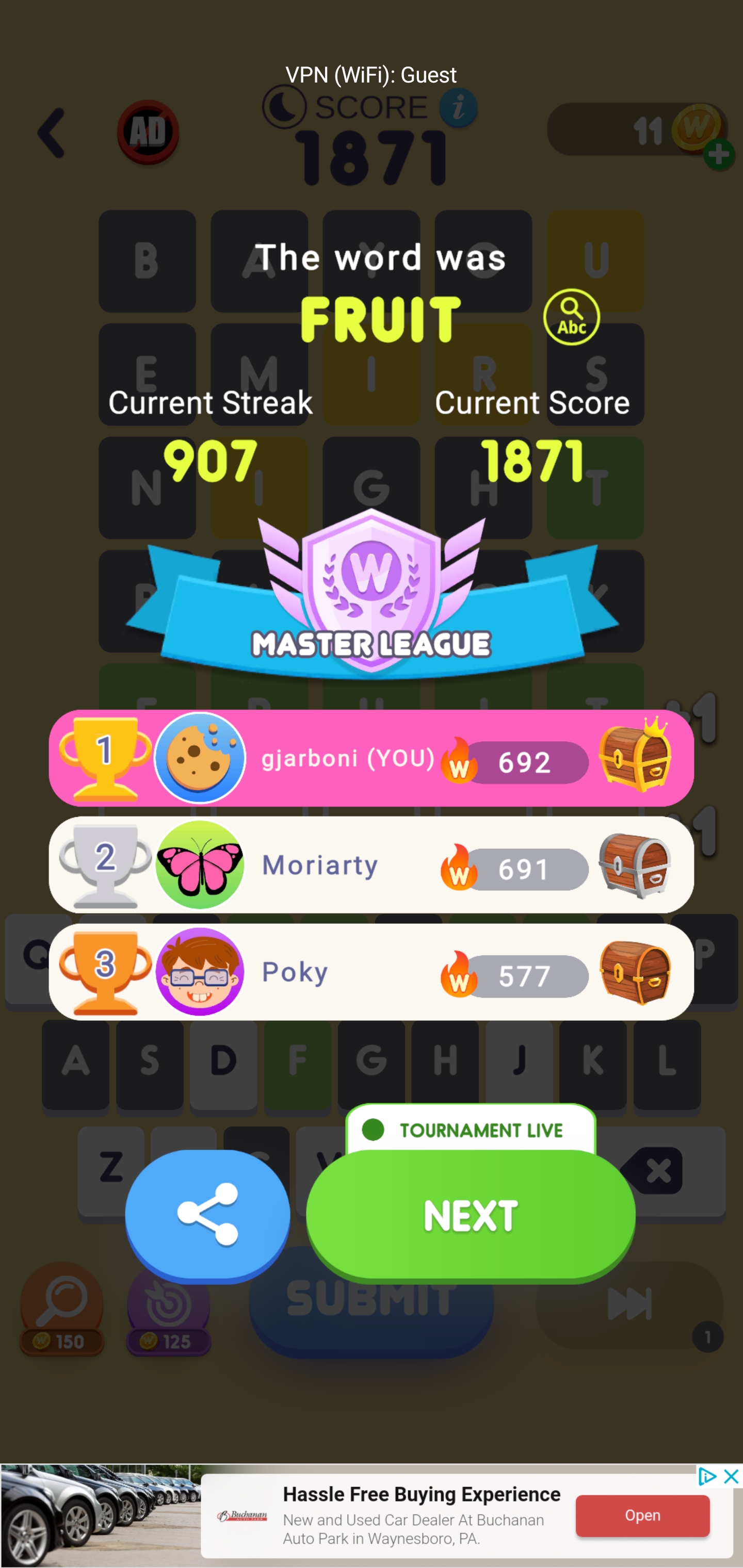Viewport: 743px width, 1568px height.
Task: Open Moriarty's leaderboard entry
Action: [x=370, y=864]
